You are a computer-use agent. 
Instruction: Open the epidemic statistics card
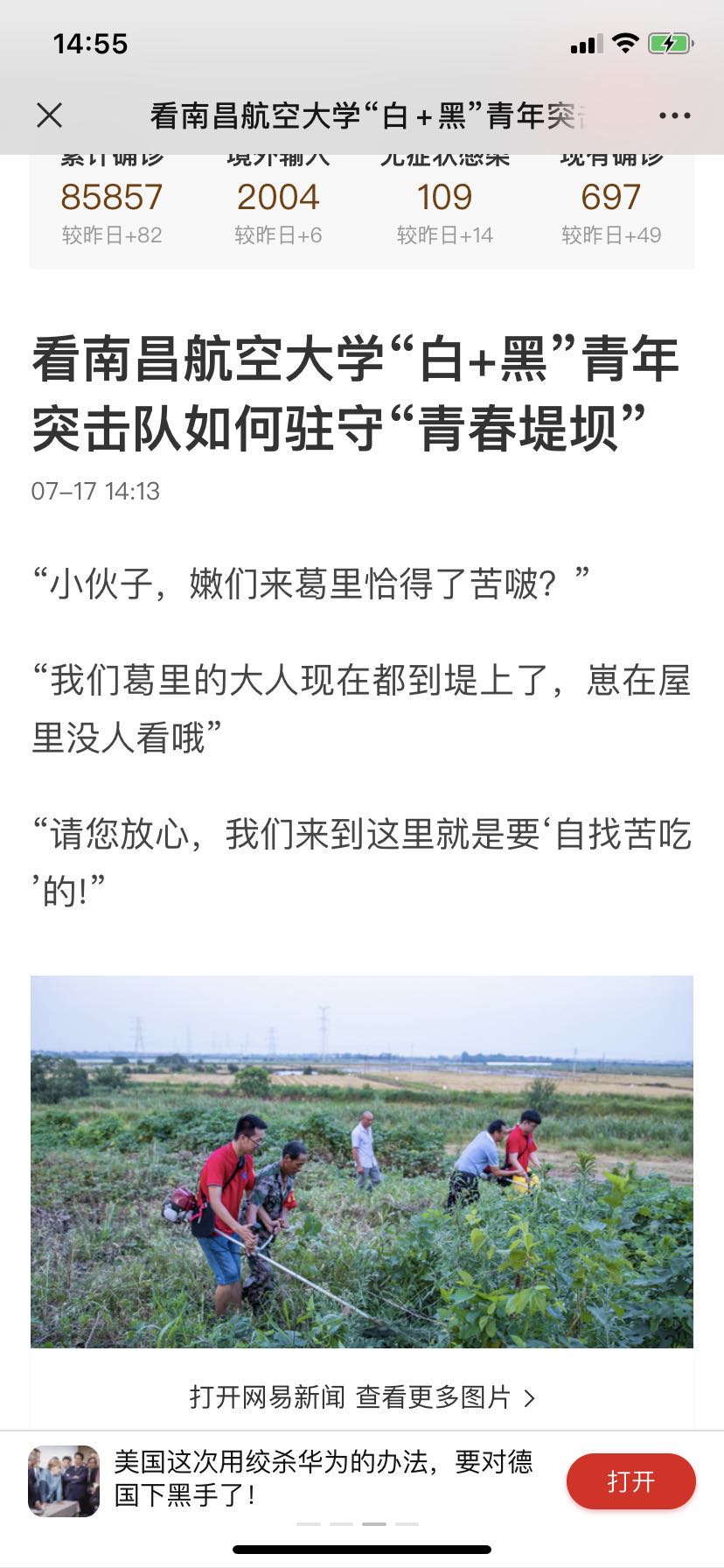pos(362,210)
